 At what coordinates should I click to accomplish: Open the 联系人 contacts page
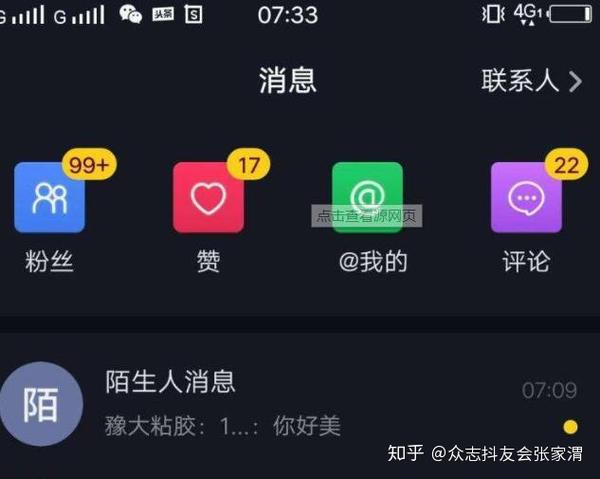(x=531, y=81)
